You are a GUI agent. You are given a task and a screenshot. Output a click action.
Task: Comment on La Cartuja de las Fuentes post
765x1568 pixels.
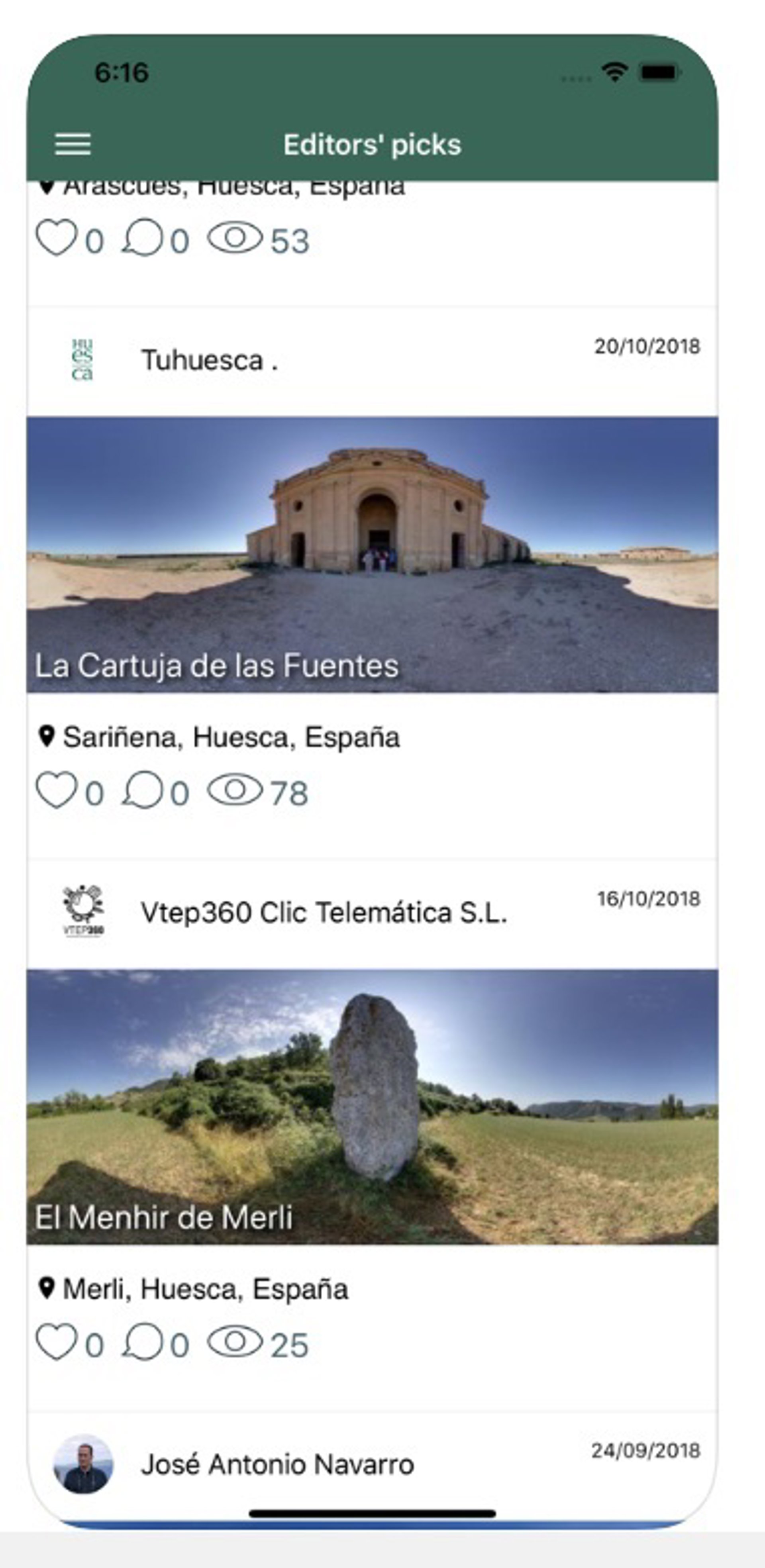[x=143, y=790]
